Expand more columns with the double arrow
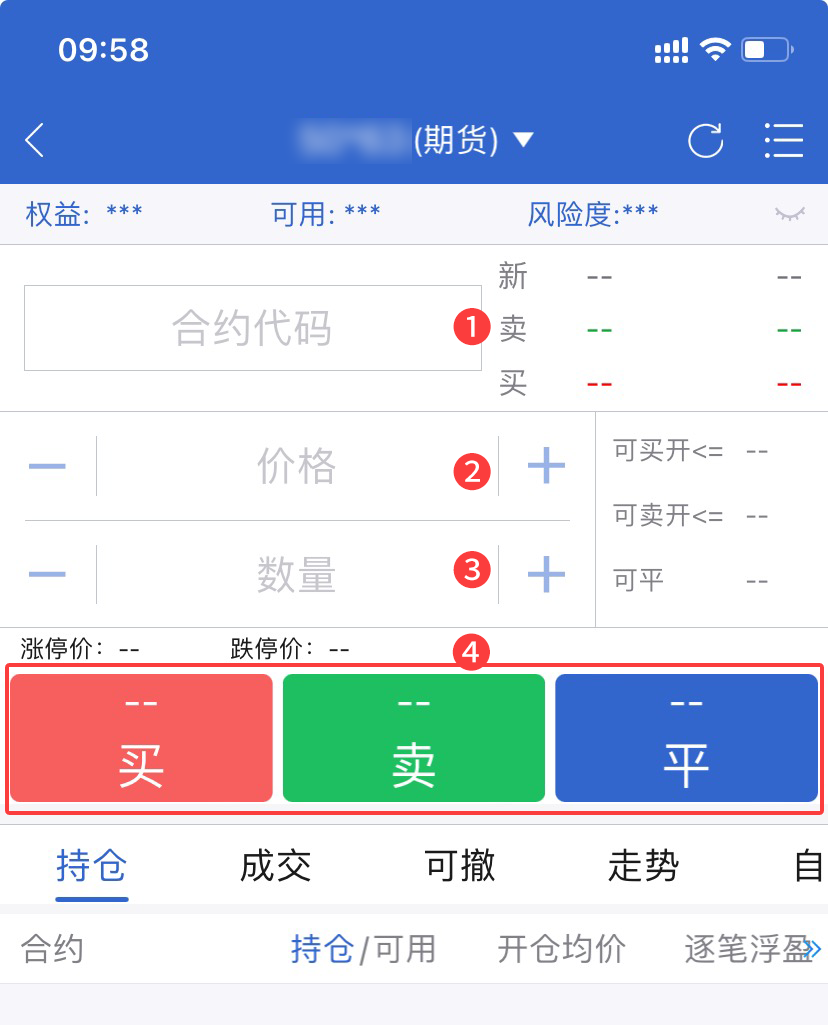The width and height of the screenshot is (828, 1025). pos(811,949)
